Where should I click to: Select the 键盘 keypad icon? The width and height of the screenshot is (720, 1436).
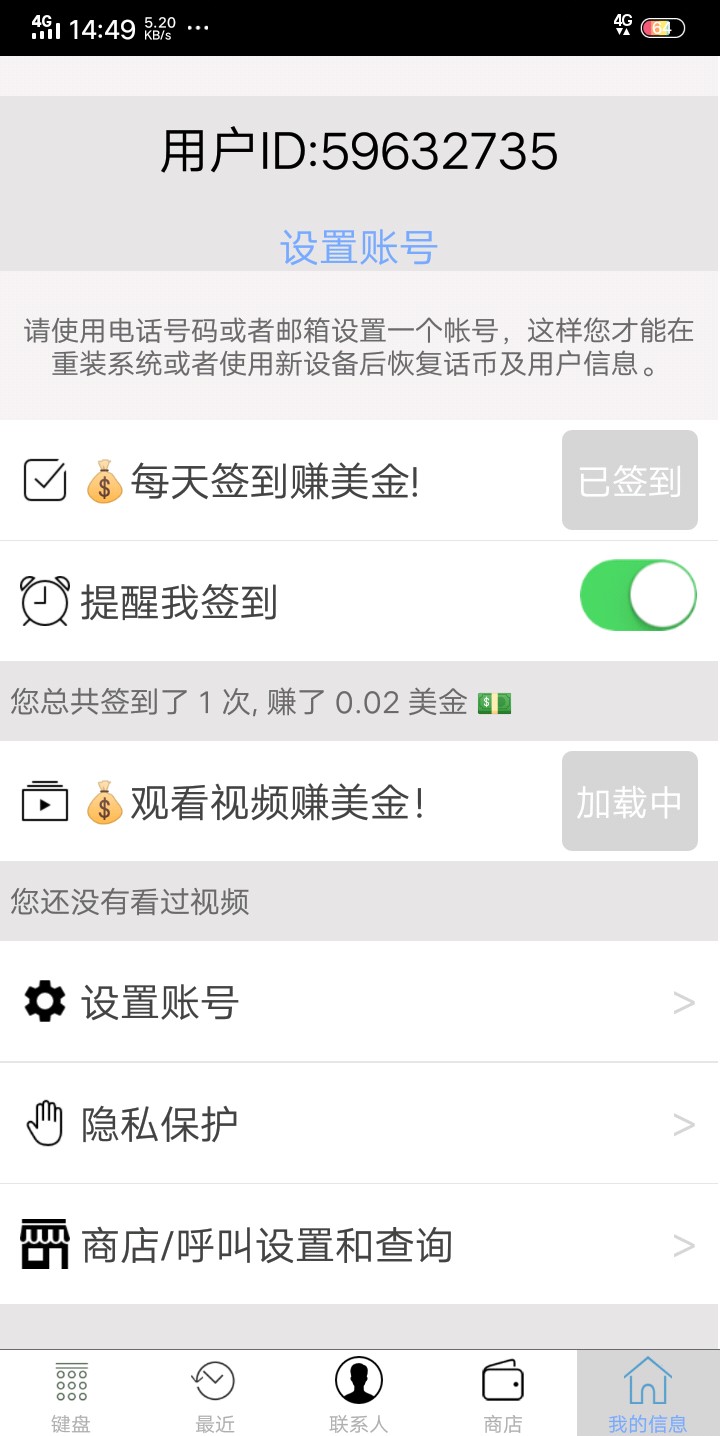(x=69, y=1390)
